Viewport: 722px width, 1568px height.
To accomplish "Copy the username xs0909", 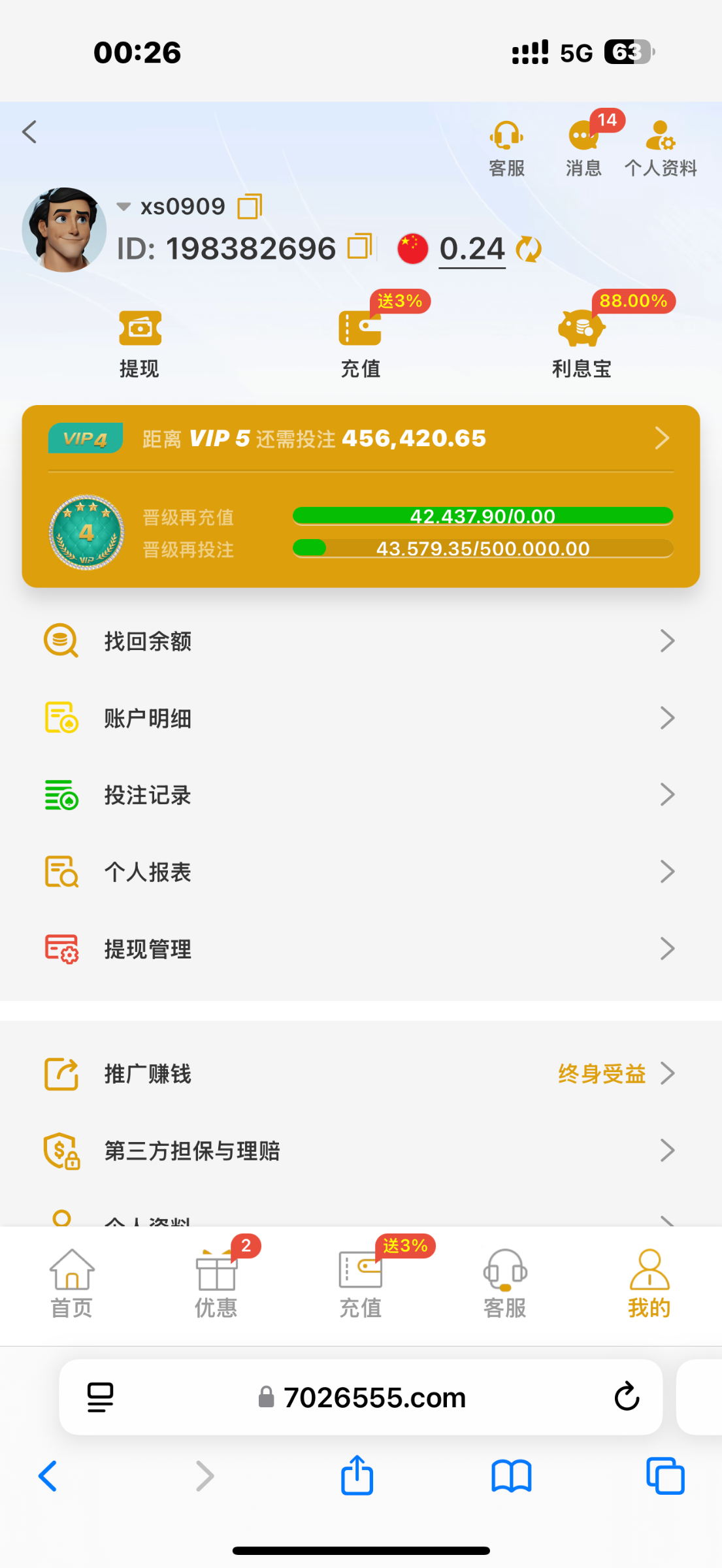I will tap(249, 206).
